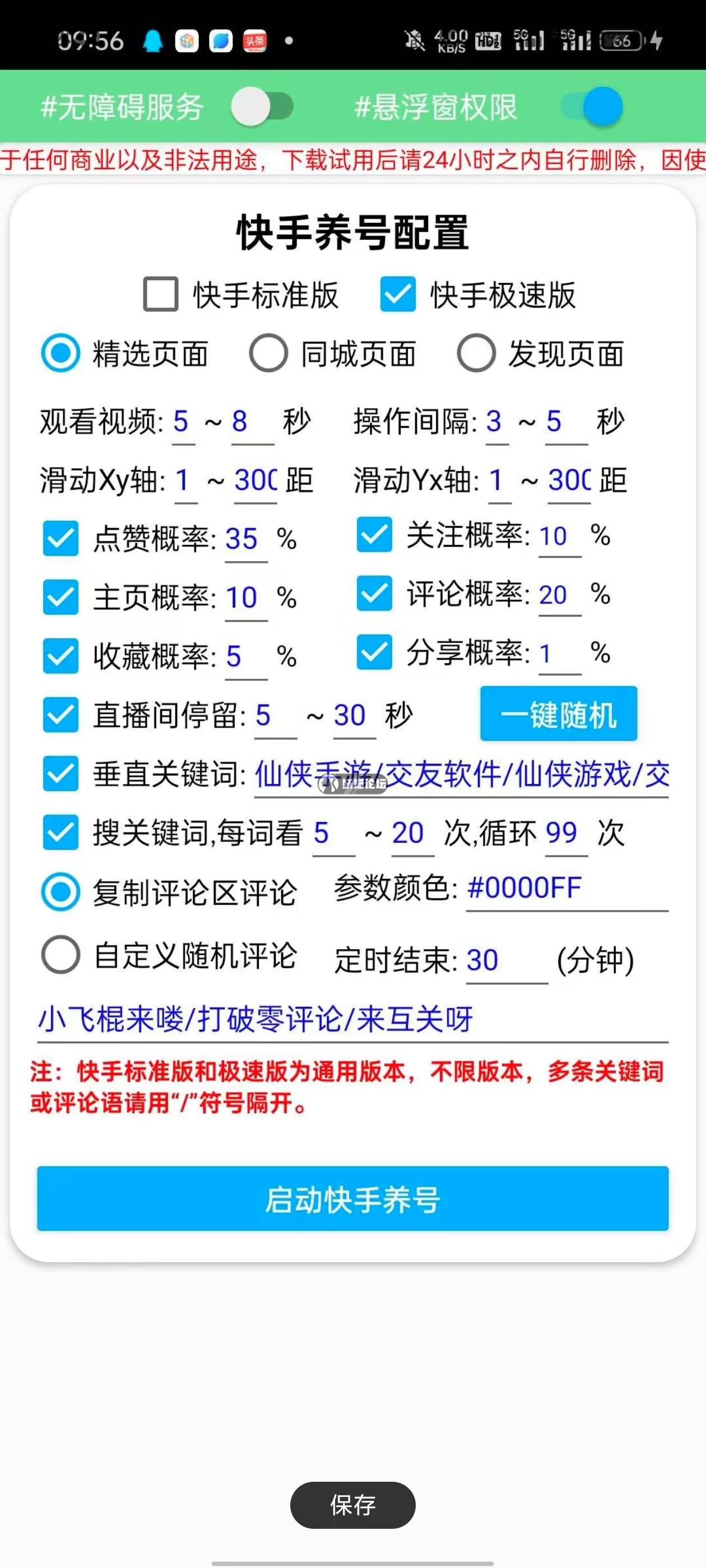
Task: Toggle the 直播间停留 checkbox
Action: coord(61,715)
